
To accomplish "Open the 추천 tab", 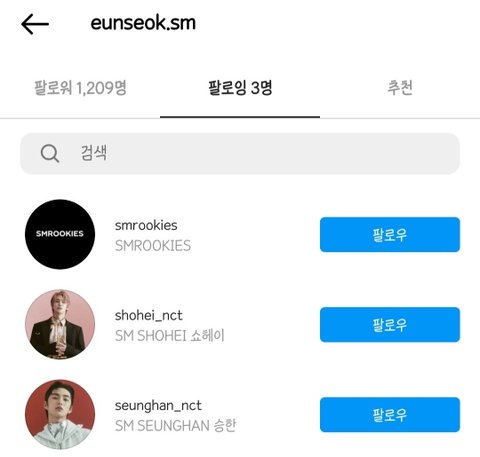I will (400, 88).
